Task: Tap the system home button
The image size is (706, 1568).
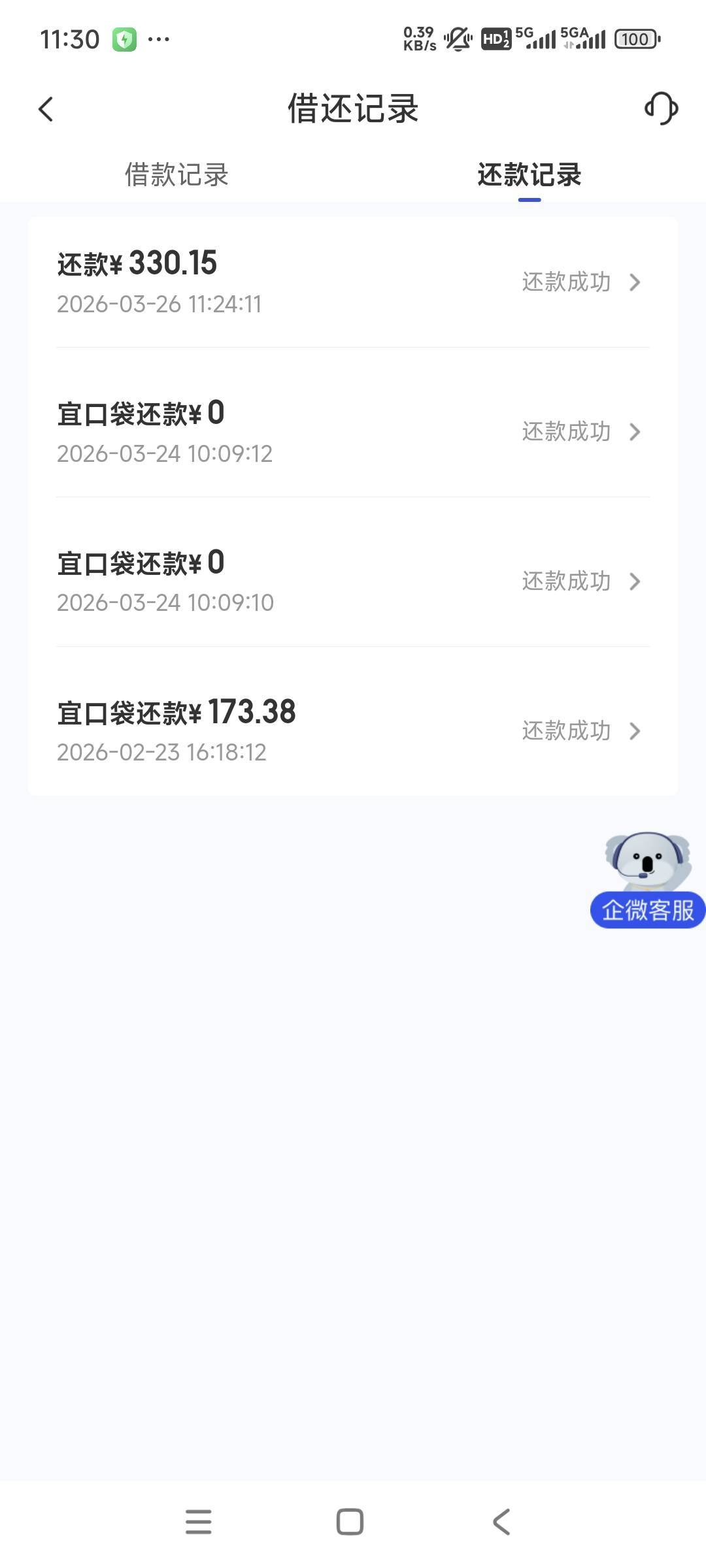Action: (350, 1522)
